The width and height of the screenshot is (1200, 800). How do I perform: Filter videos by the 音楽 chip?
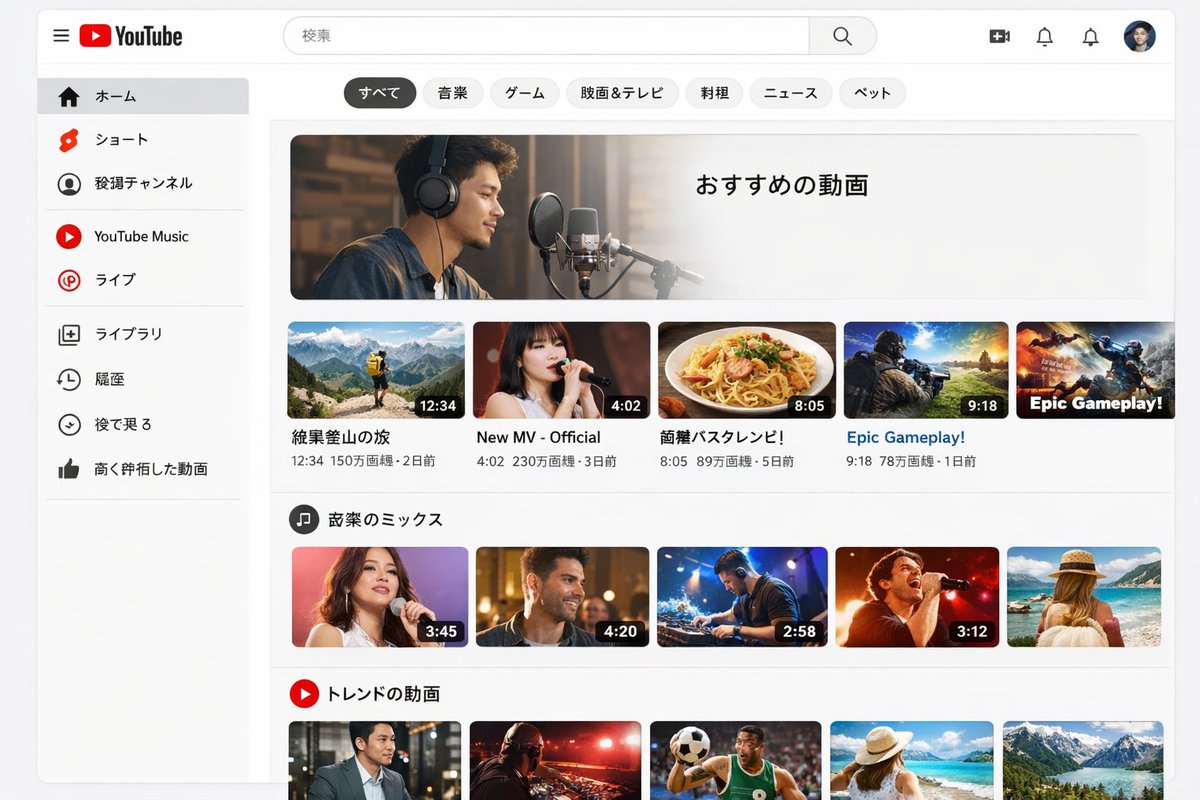453,93
